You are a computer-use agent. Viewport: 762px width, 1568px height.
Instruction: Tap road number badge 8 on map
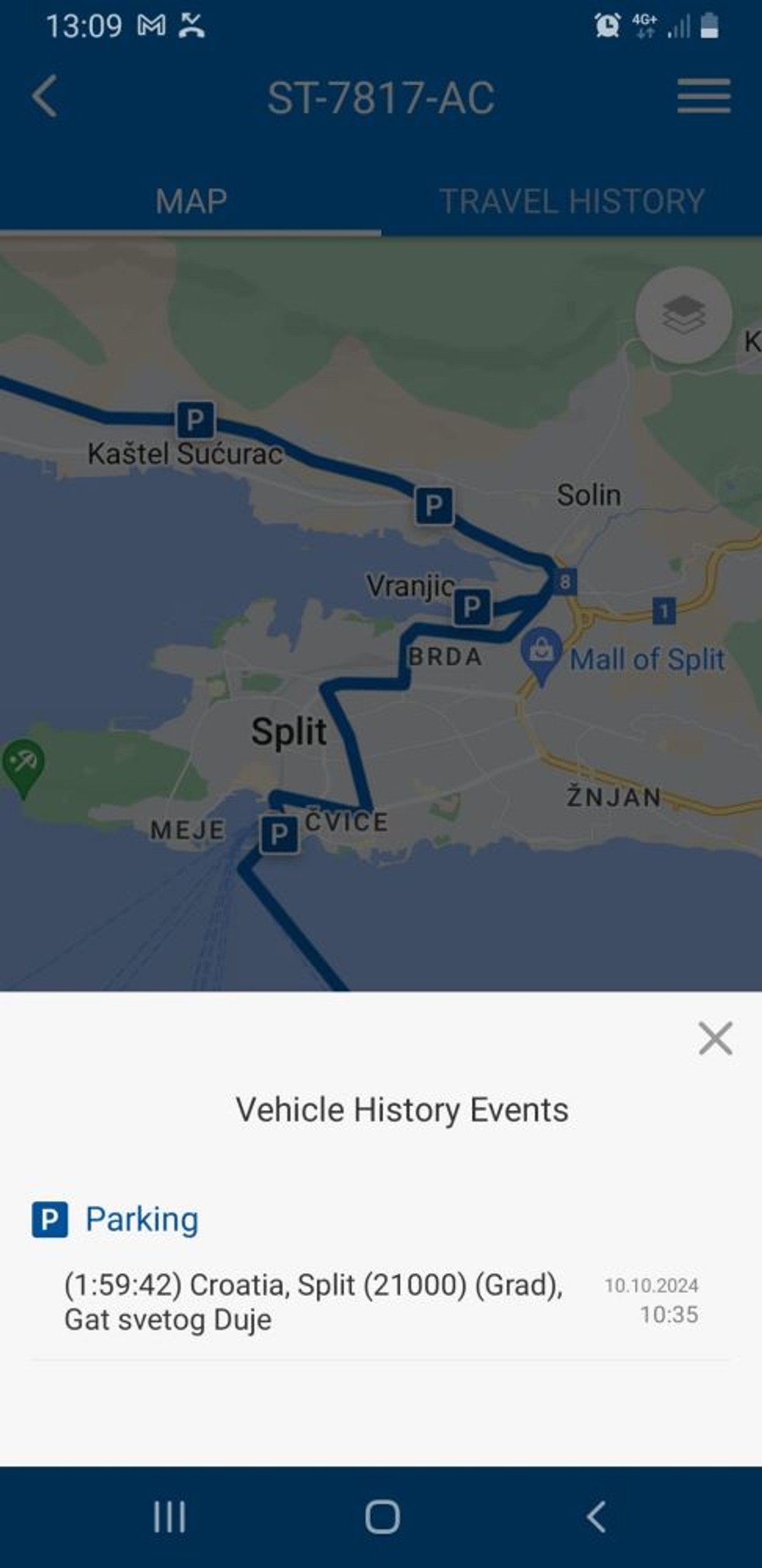click(x=566, y=579)
